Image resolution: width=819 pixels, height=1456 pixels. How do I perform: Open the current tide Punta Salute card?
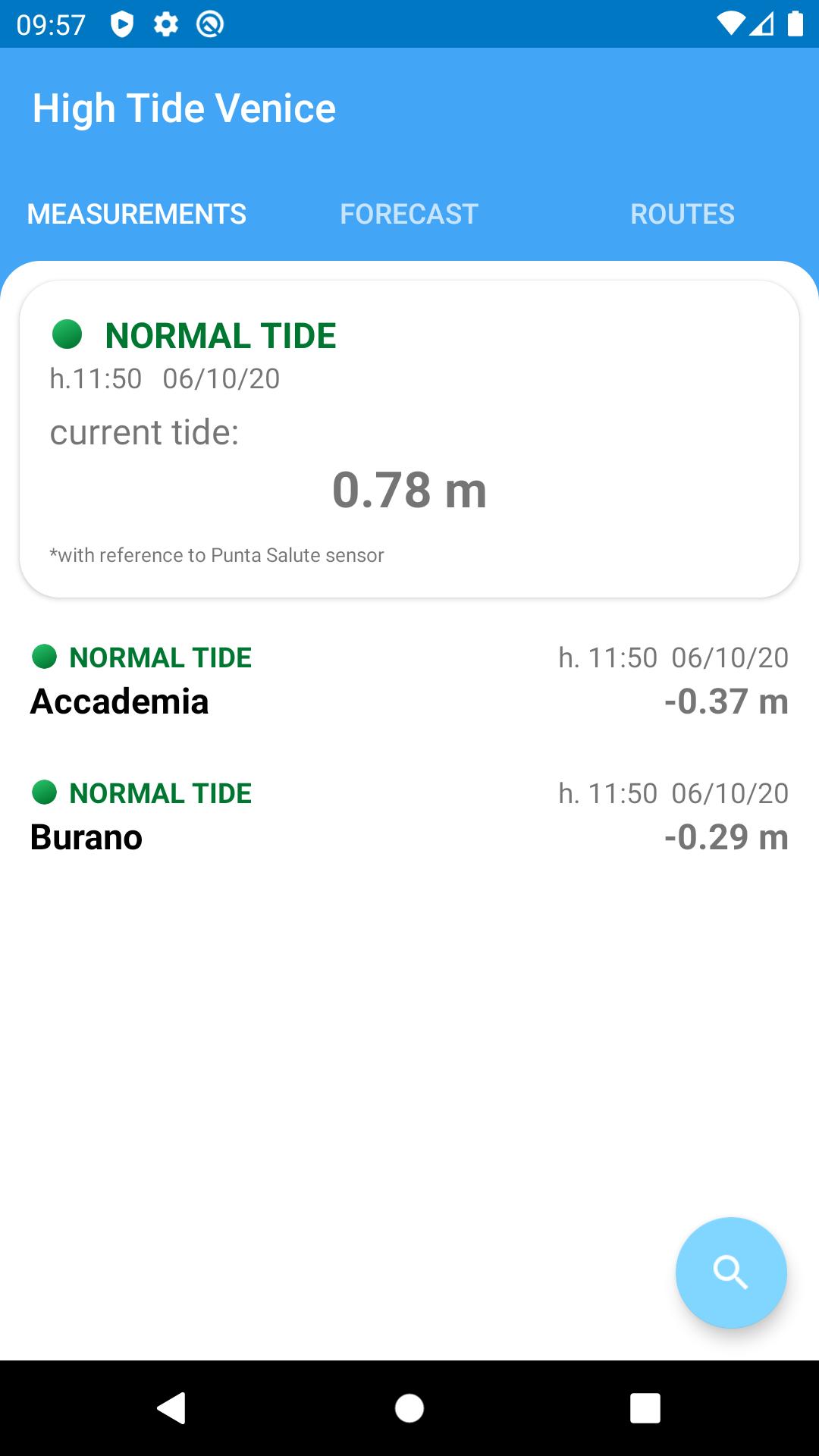tap(409, 439)
